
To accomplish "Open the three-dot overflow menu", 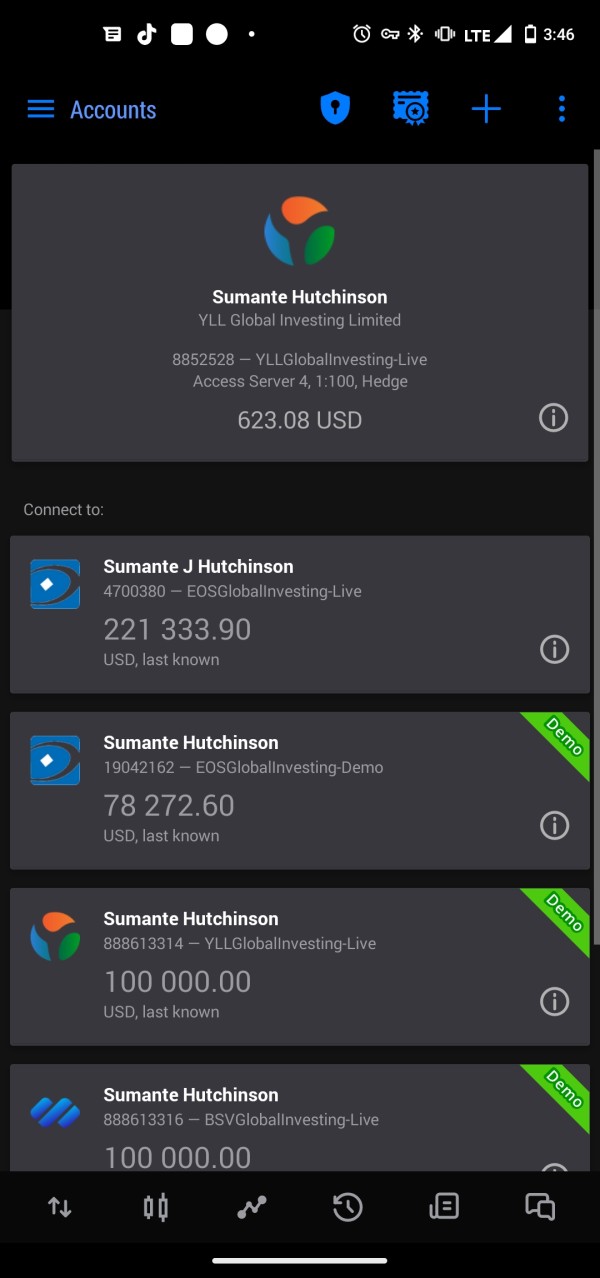I will point(562,109).
